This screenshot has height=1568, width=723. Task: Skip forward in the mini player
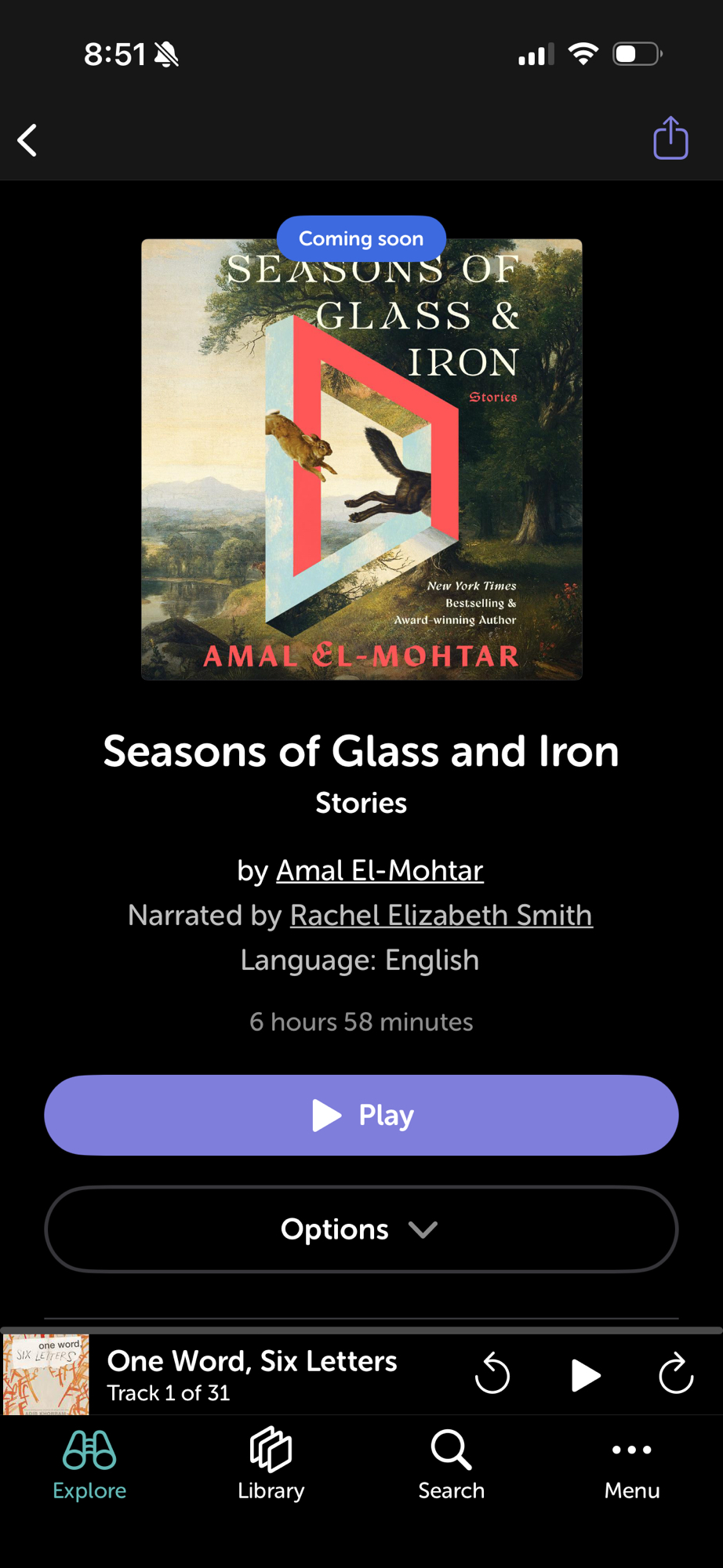coord(675,1374)
